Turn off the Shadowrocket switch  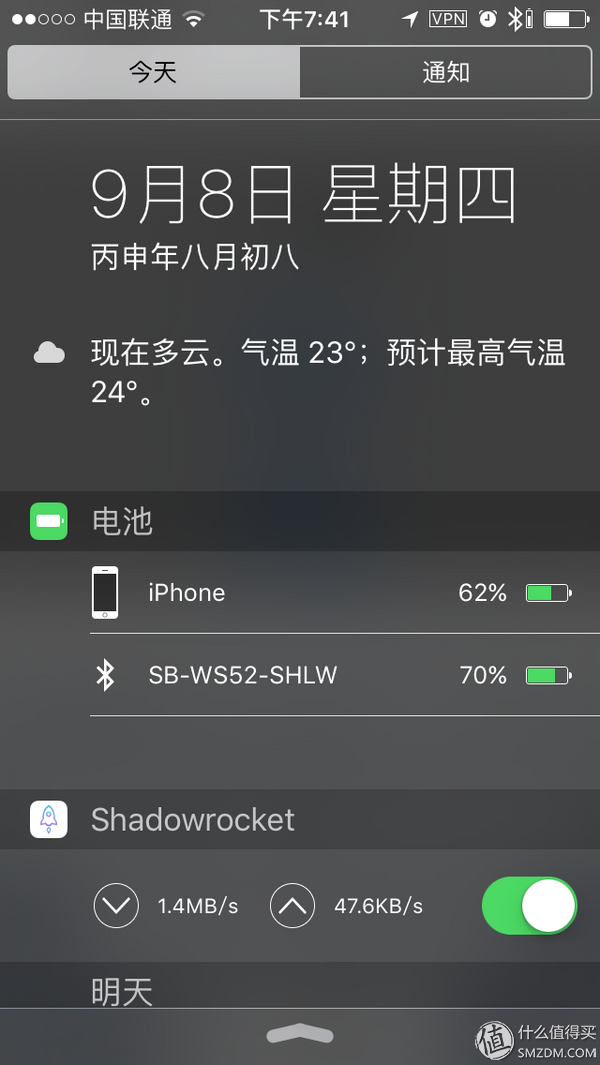coord(529,905)
